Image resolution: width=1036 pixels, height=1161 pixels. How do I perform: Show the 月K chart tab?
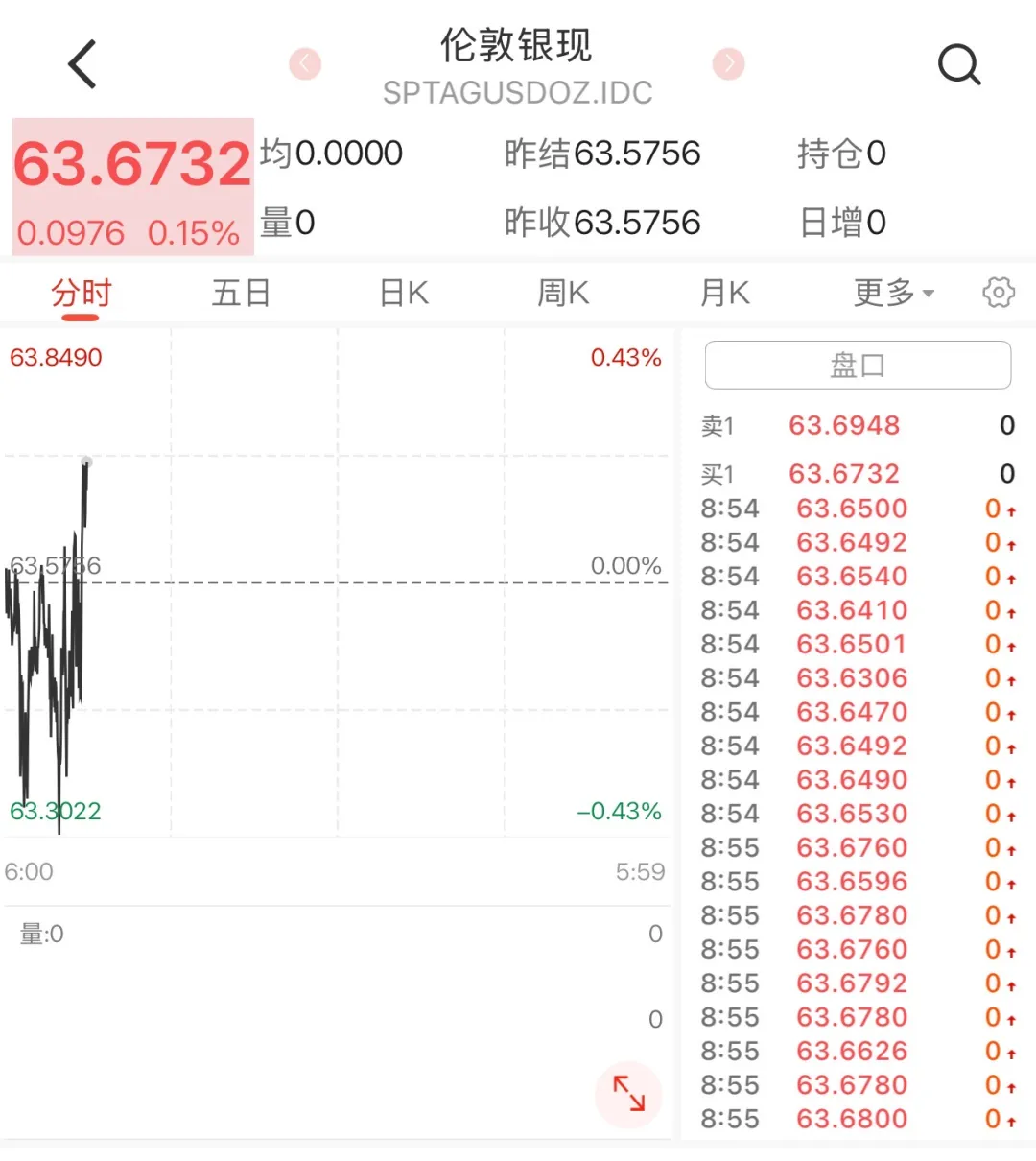coord(724,293)
